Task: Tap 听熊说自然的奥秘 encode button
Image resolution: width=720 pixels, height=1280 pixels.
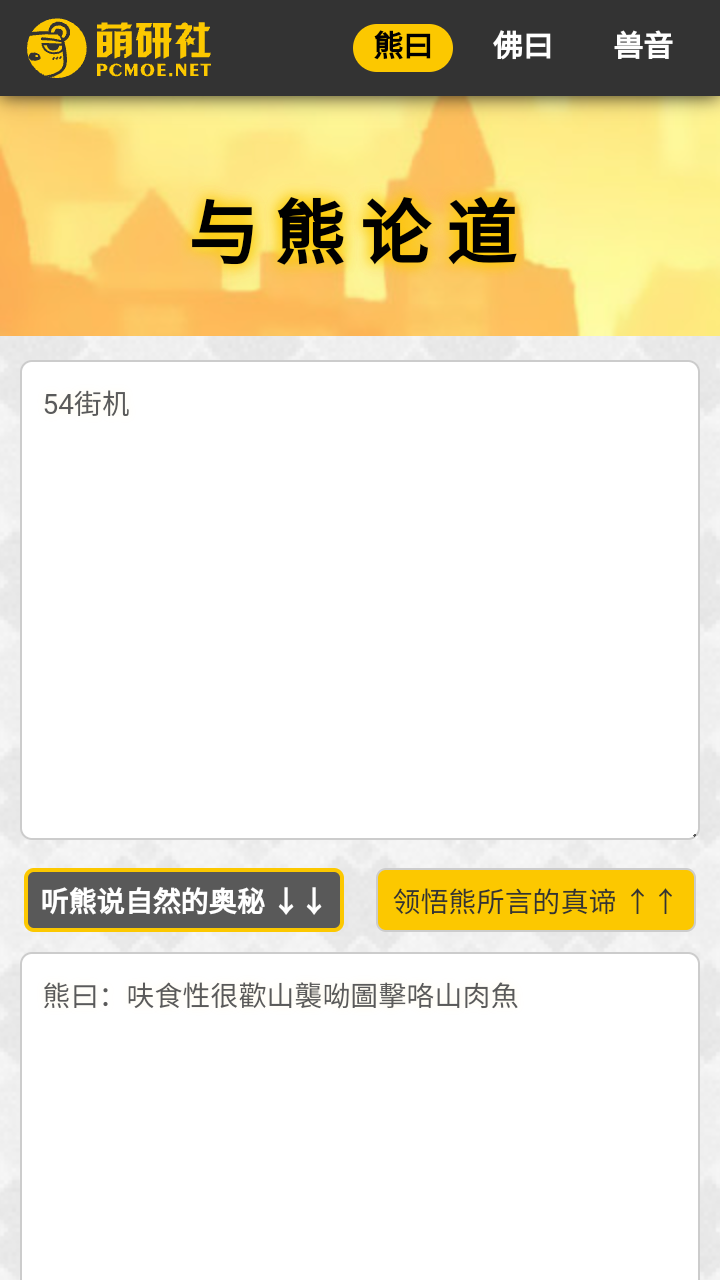Action: coord(184,900)
